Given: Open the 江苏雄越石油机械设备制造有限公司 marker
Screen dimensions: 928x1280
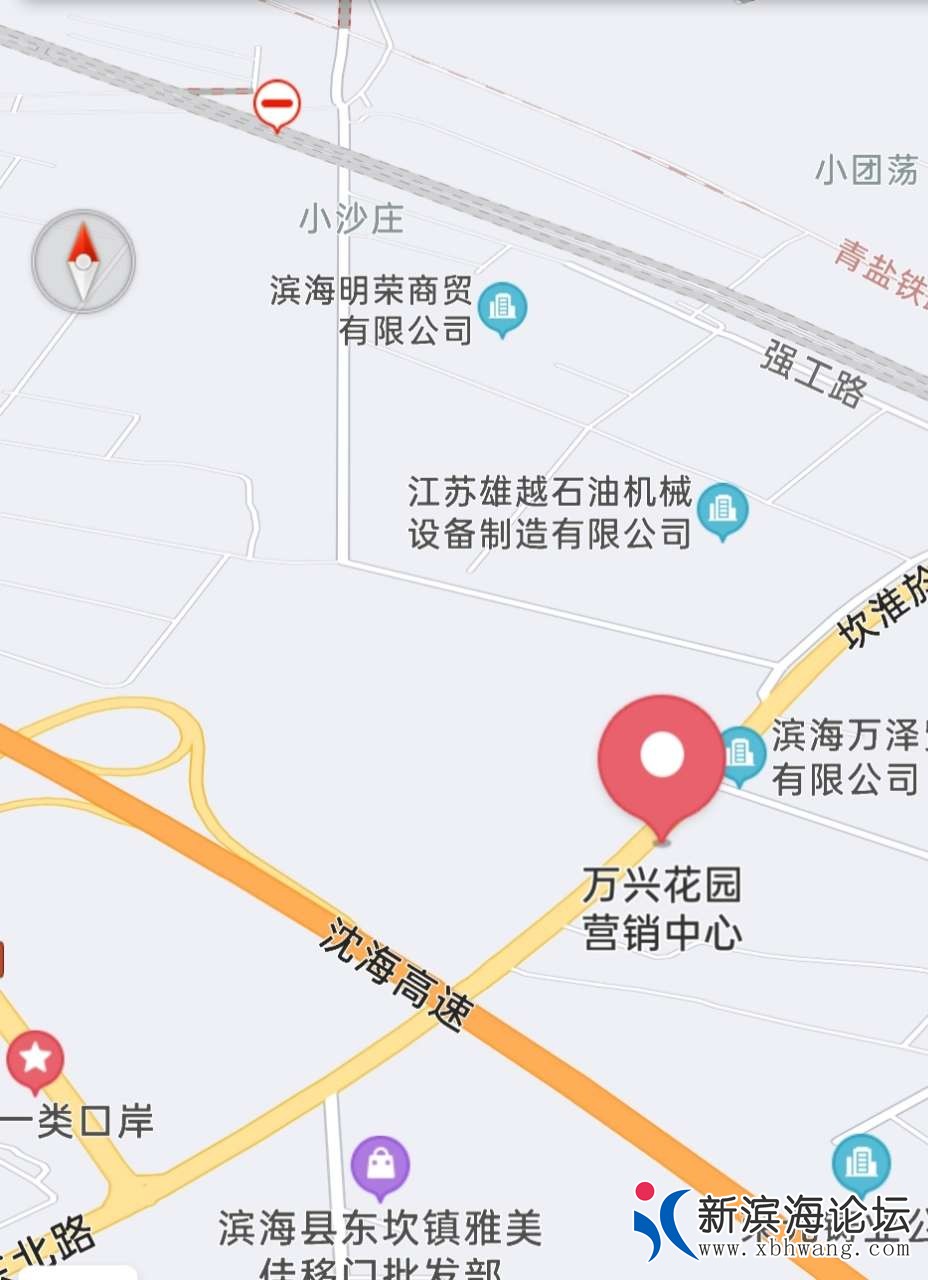Looking at the screenshot, I should click(x=722, y=509).
